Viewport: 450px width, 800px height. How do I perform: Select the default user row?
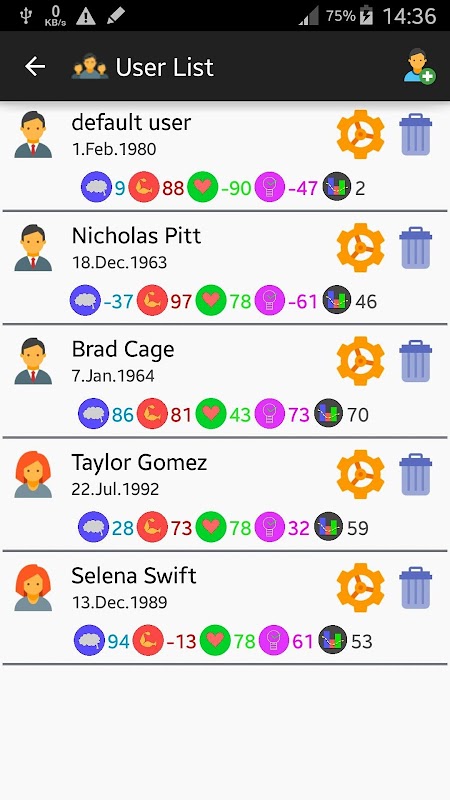click(x=225, y=156)
